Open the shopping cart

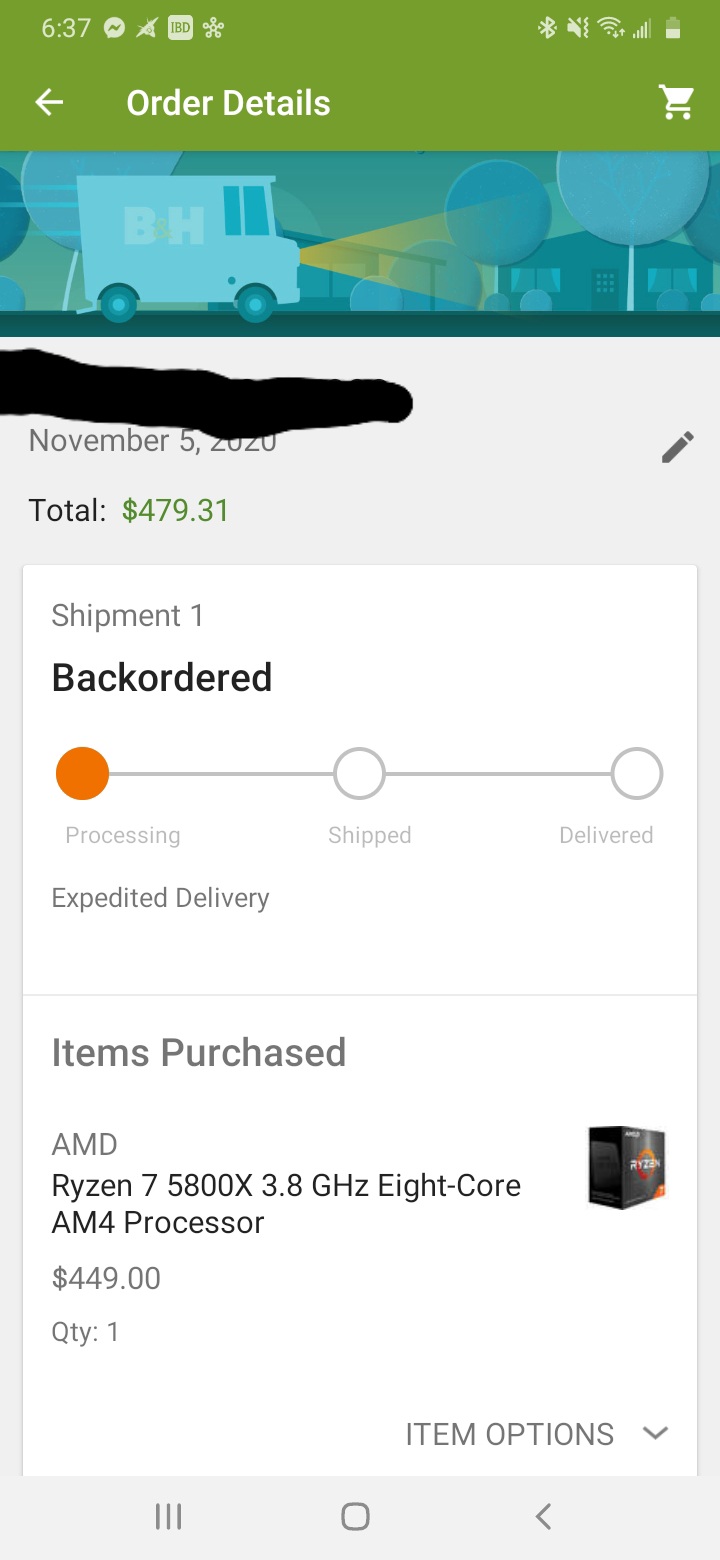coord(676,103)
